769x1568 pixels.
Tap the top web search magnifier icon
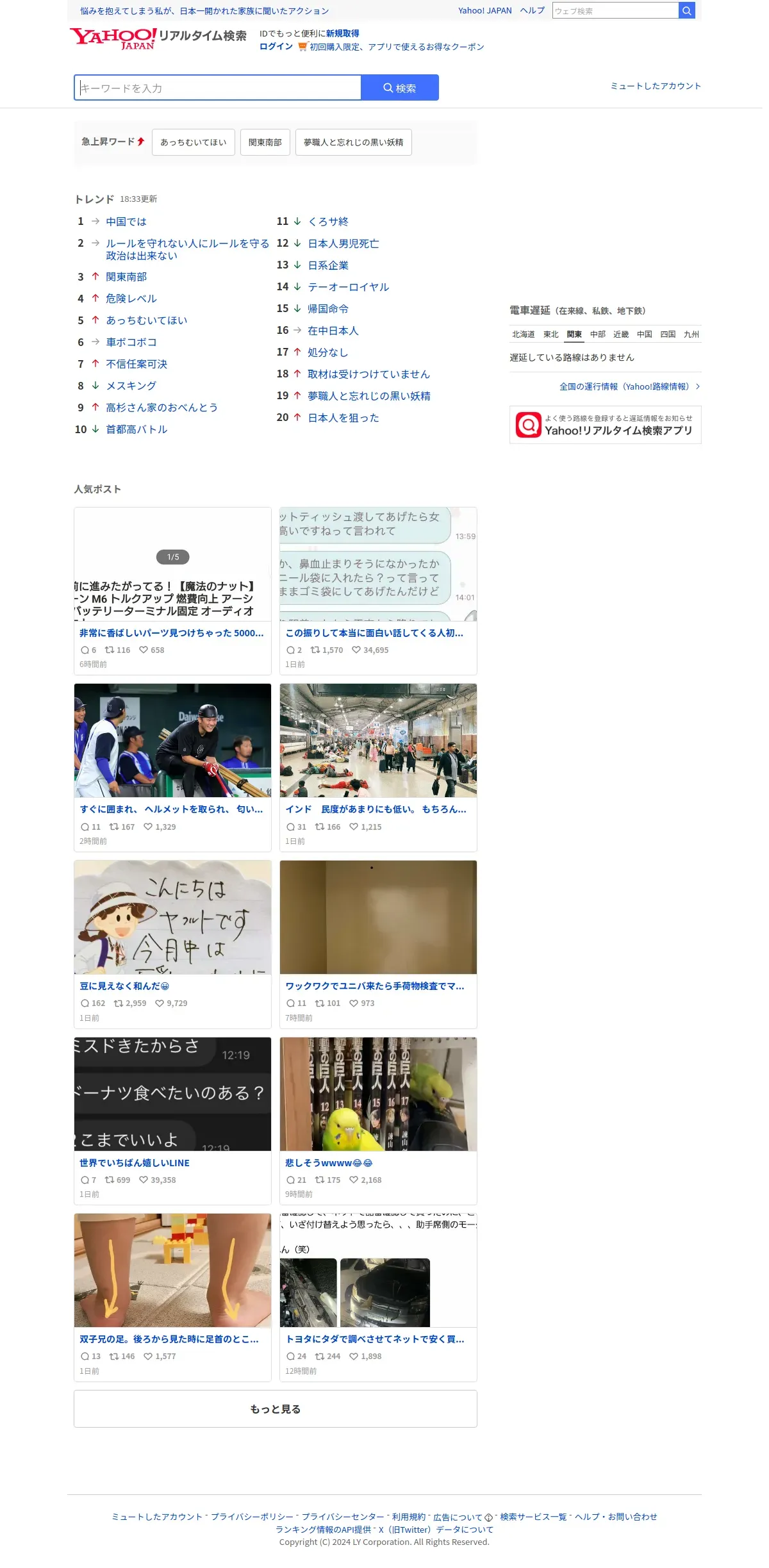click(687, 11)
